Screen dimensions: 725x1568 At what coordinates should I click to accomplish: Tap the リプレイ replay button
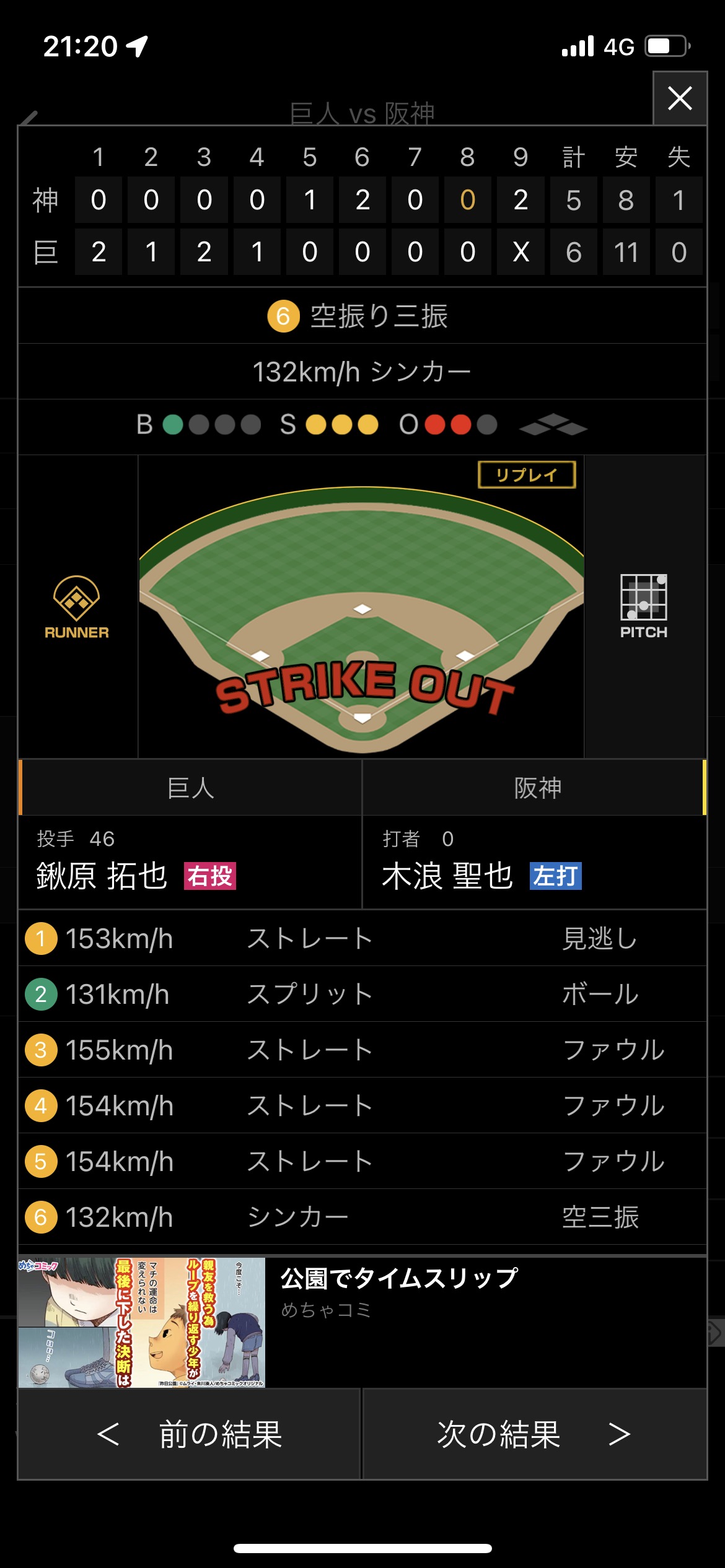(527, 475)
